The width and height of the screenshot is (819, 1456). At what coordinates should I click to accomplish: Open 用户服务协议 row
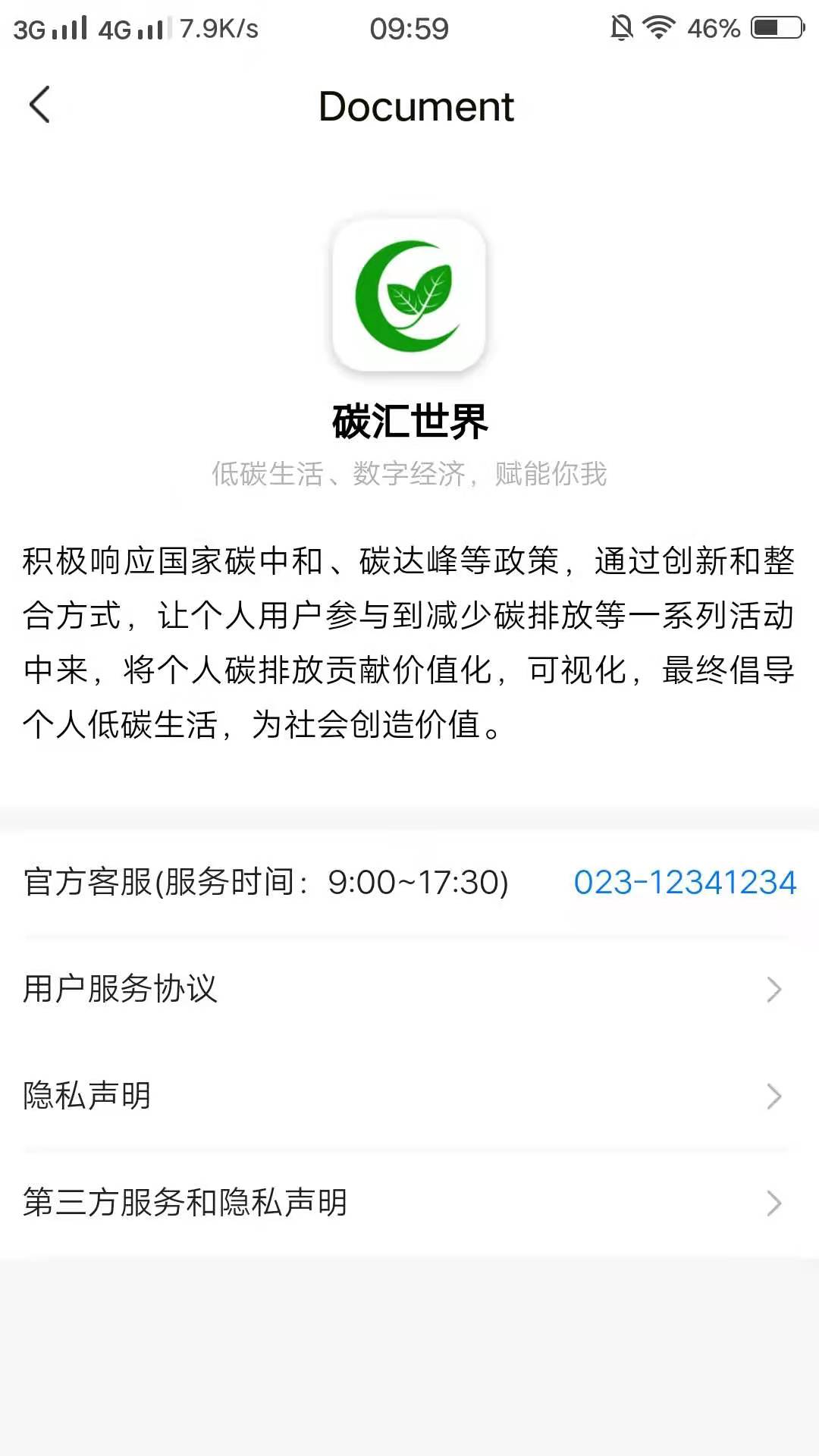tap(409, 989)
